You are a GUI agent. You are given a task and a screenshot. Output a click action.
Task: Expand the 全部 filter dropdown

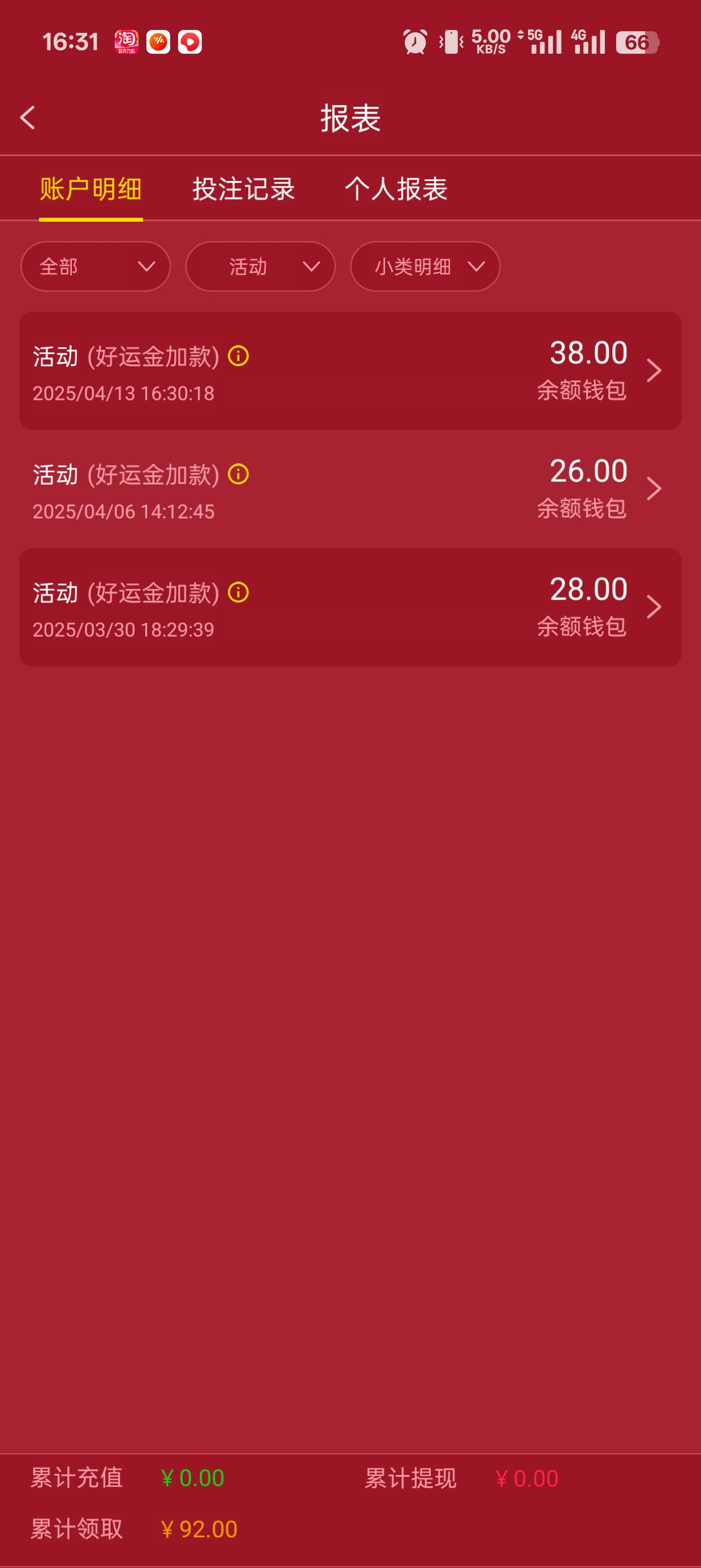(96, 266)
